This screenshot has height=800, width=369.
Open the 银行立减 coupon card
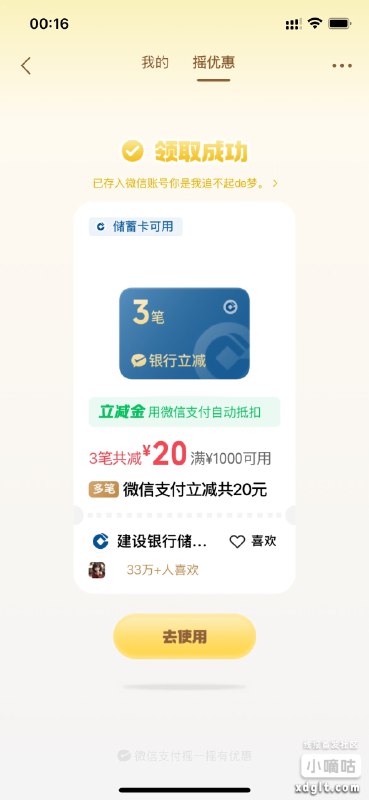tap(184, 334)
